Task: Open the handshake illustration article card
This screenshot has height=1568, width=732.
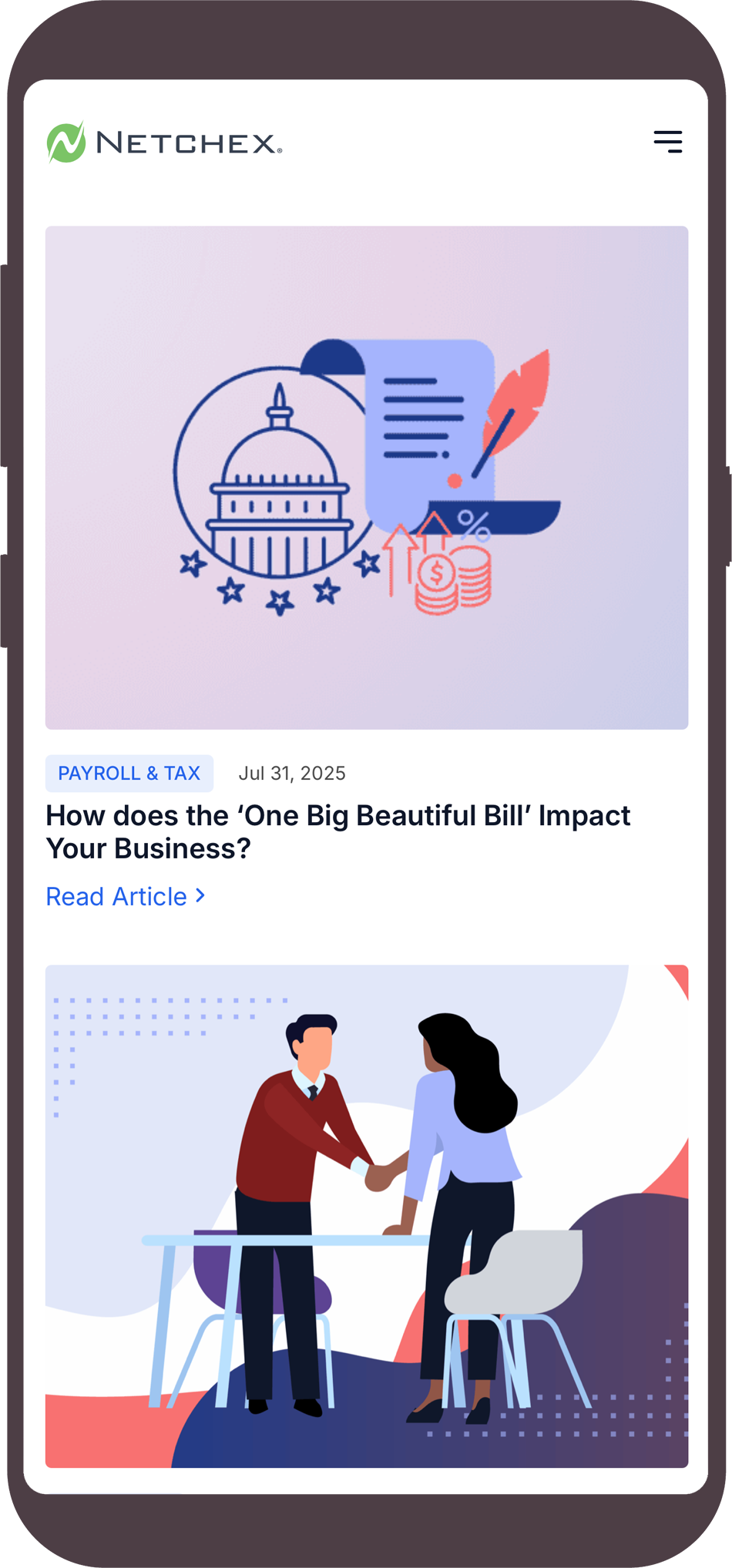Action: coord(367,1216)
